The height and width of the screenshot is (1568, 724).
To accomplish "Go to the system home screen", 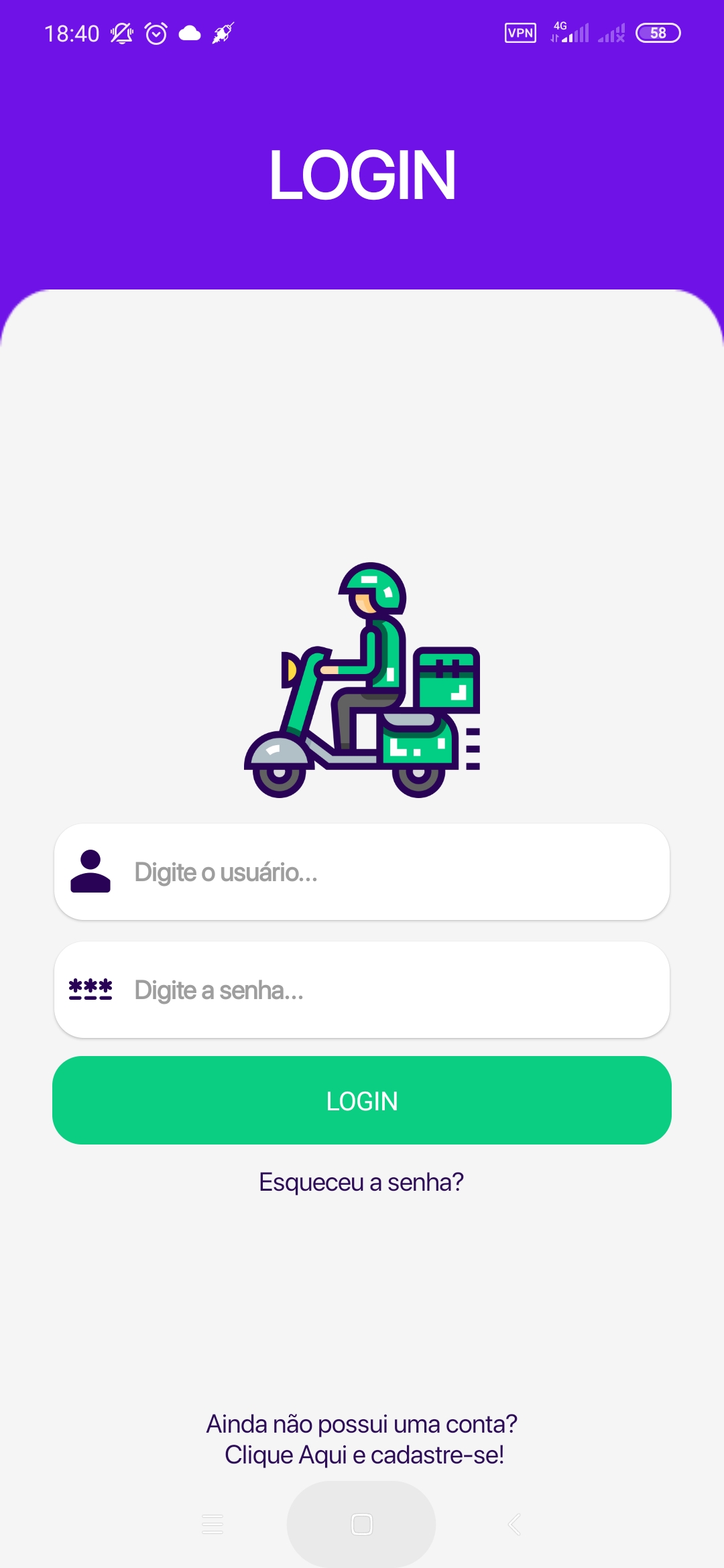I will click(361, 1524).
